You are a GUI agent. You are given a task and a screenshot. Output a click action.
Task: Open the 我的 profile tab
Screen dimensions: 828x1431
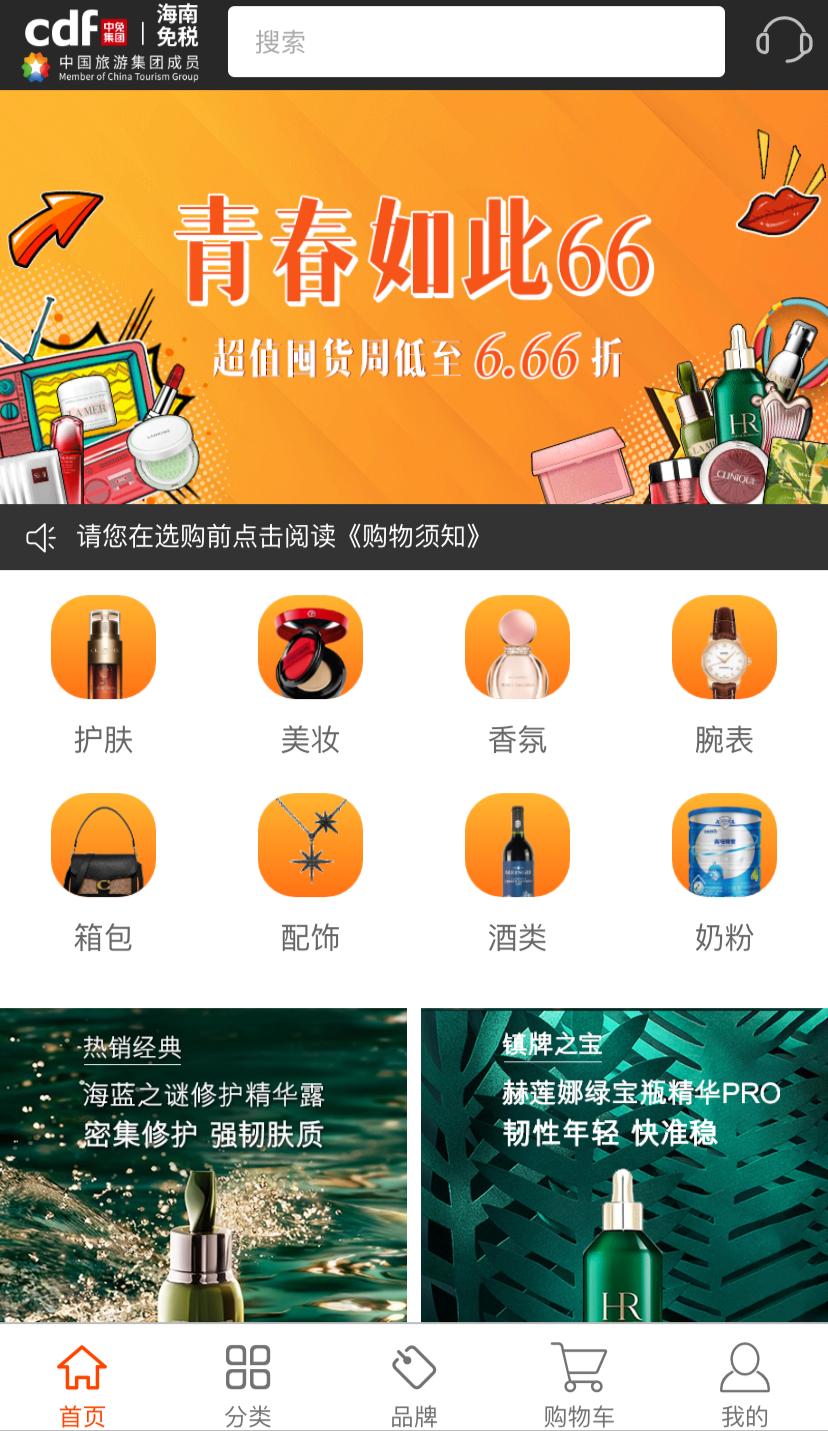click(x=745, y=1378)
